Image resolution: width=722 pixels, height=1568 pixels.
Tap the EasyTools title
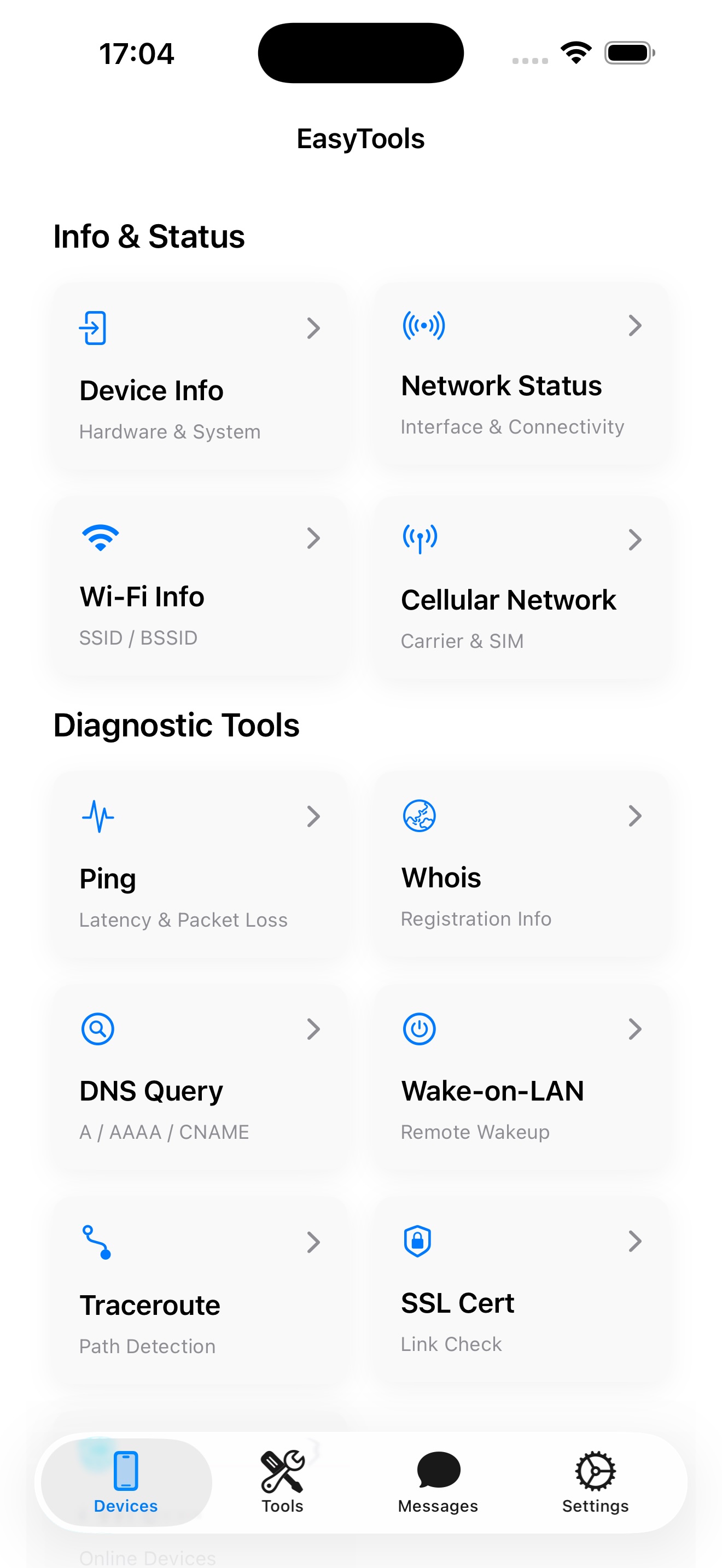(360, 139)
